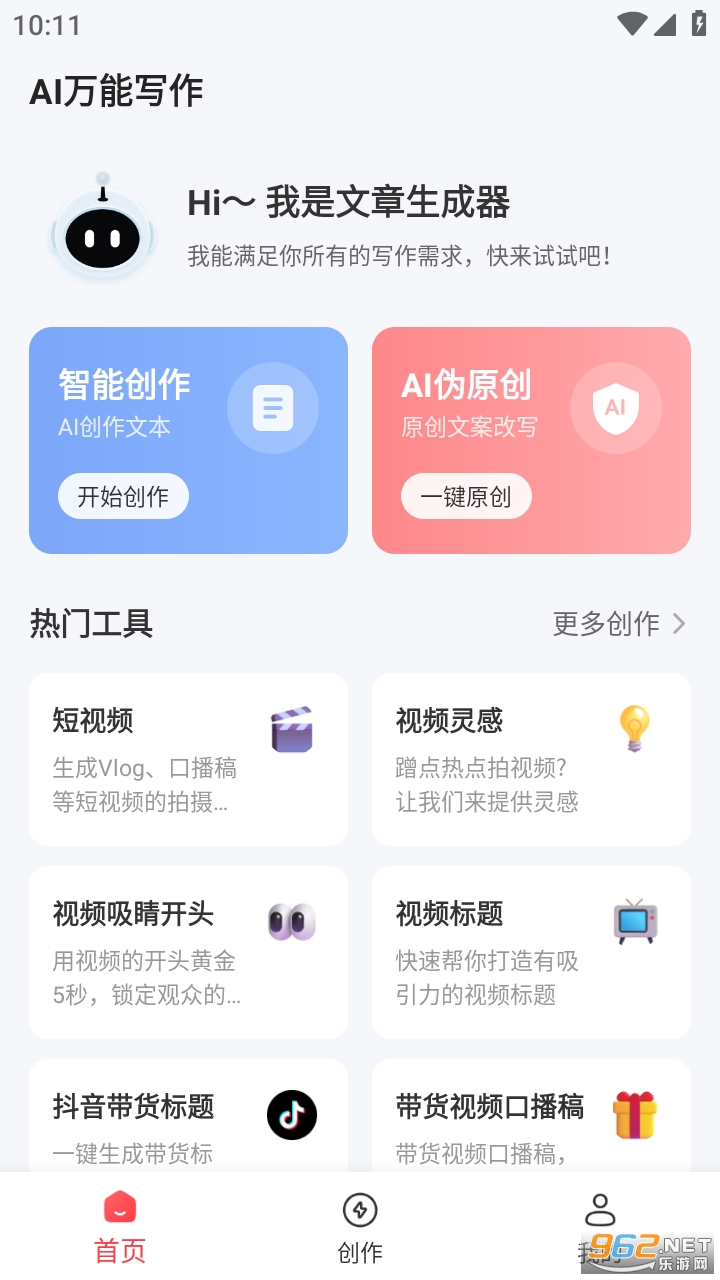The width and height of the screenshot is (720, 1280).
Task: Select the 视频吸睛开头 tool
Action: point(188,952)
